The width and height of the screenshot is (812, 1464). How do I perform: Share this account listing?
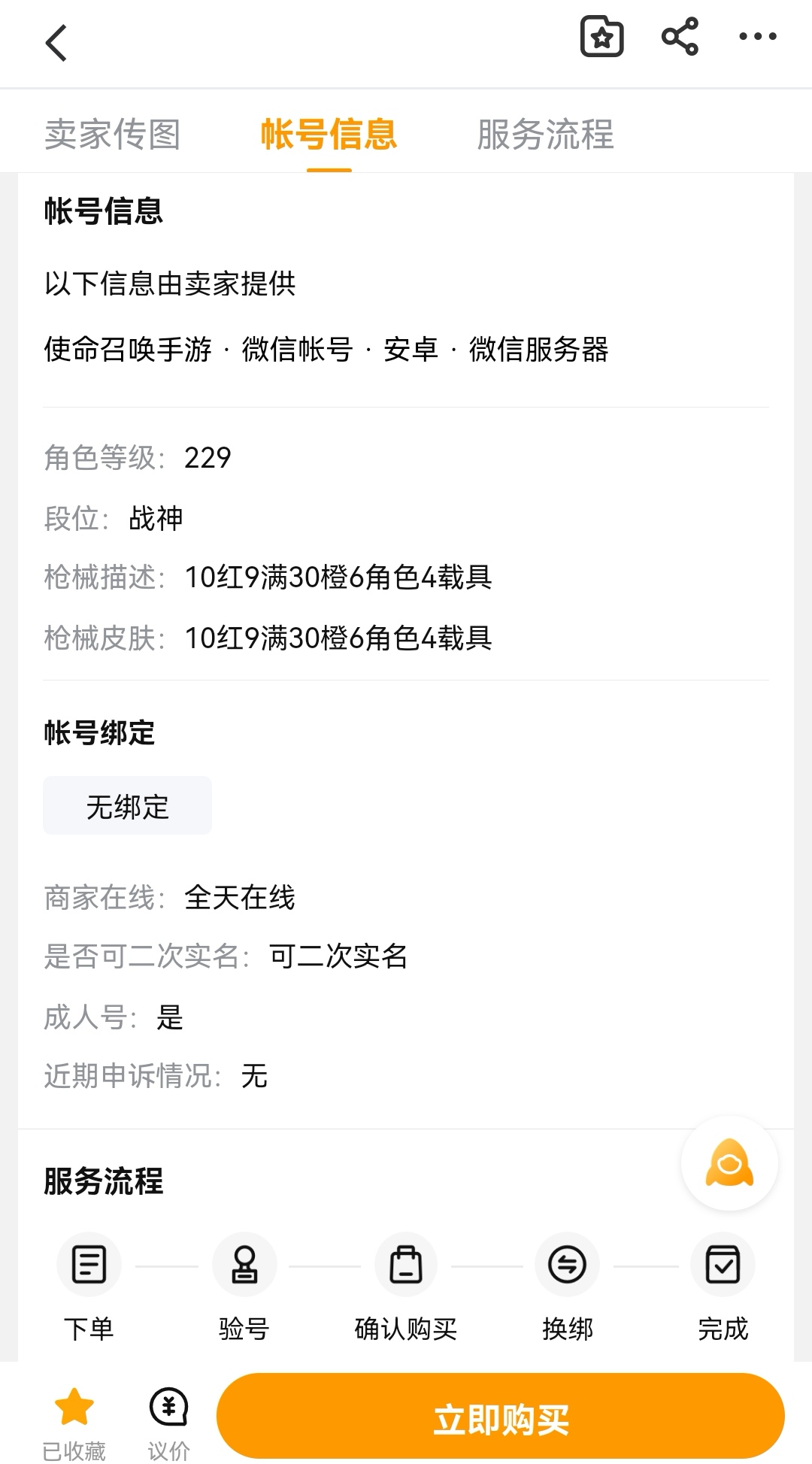(x=680, y=37)
